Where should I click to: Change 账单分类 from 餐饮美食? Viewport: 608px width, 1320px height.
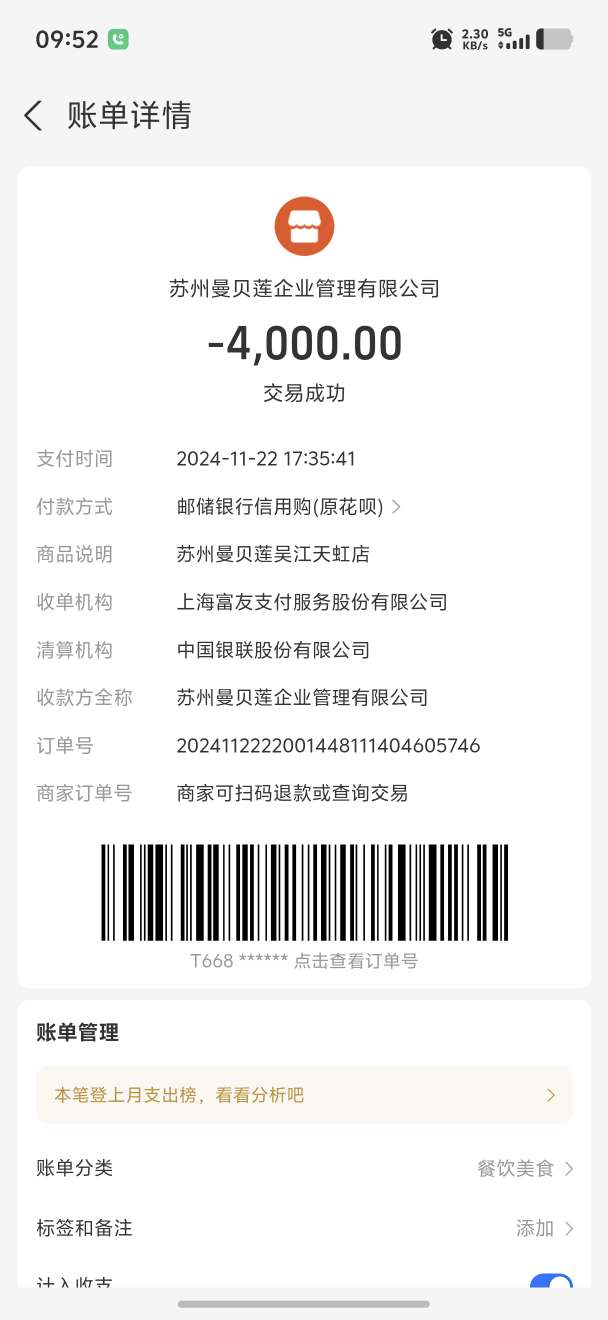pyautogui.click(x=524, y=1168)
